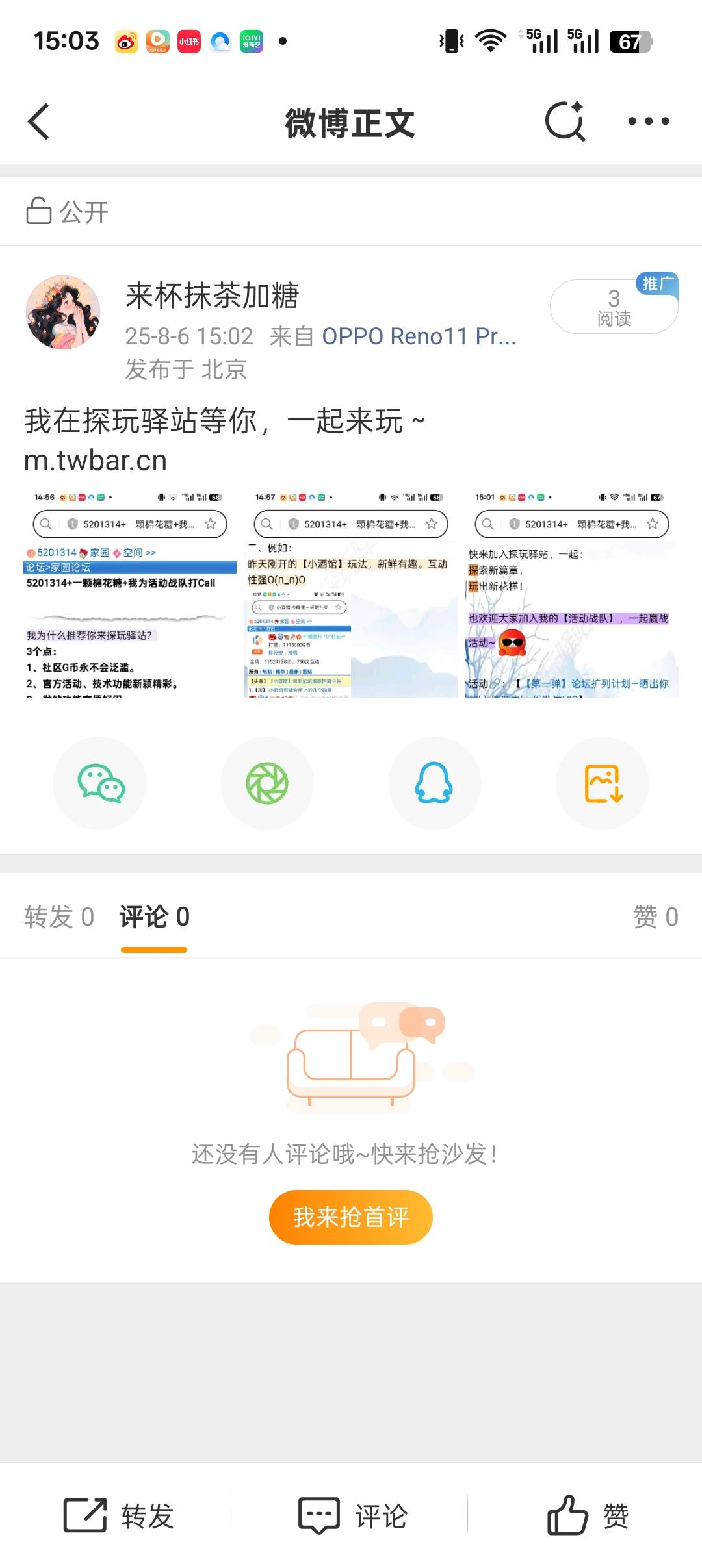Open the first attached screenshot image
The image size is (702, 1568).
coord(130,592)
